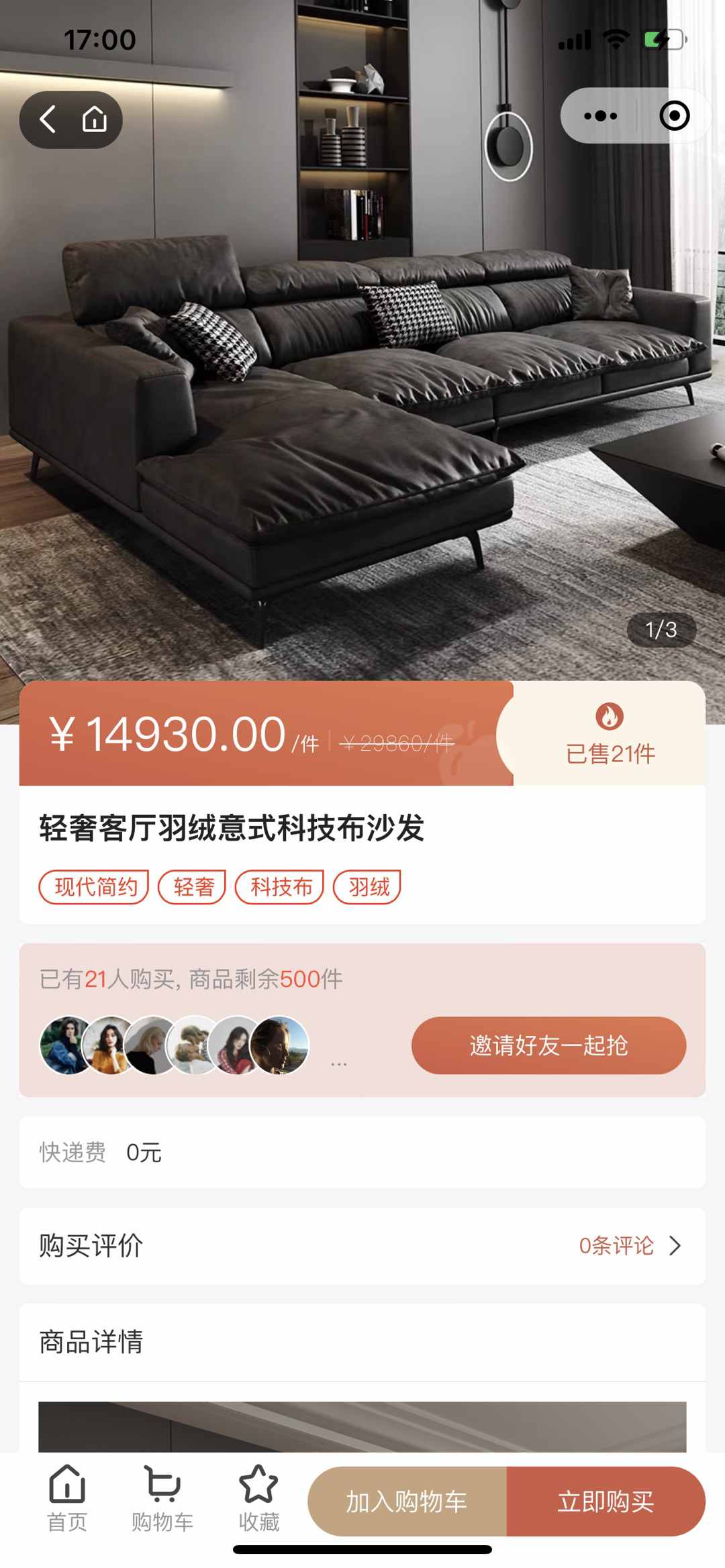Open the three-dot more options menu
This screenshot has height=1568, width=725.
click(600, 116)
